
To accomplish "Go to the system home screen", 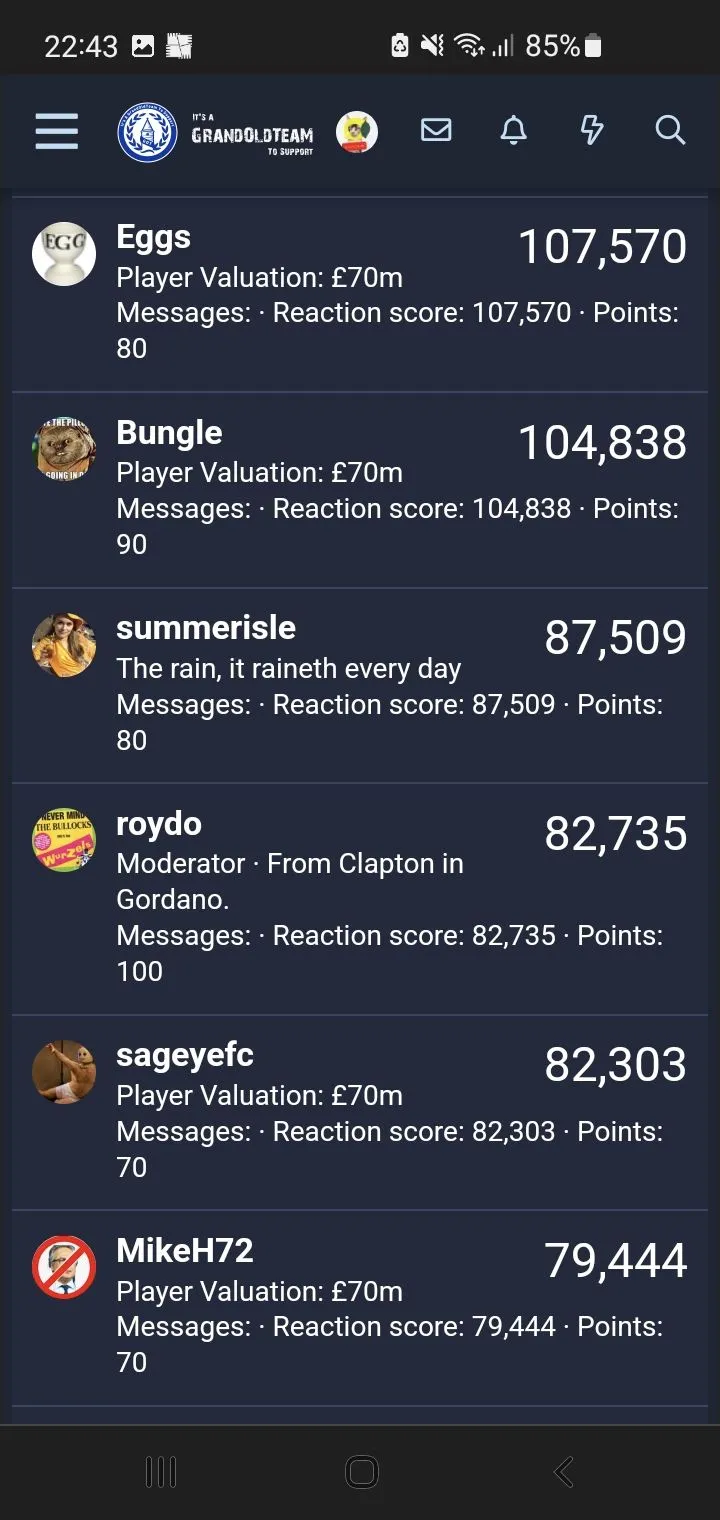I will (x=361, y=1471).
